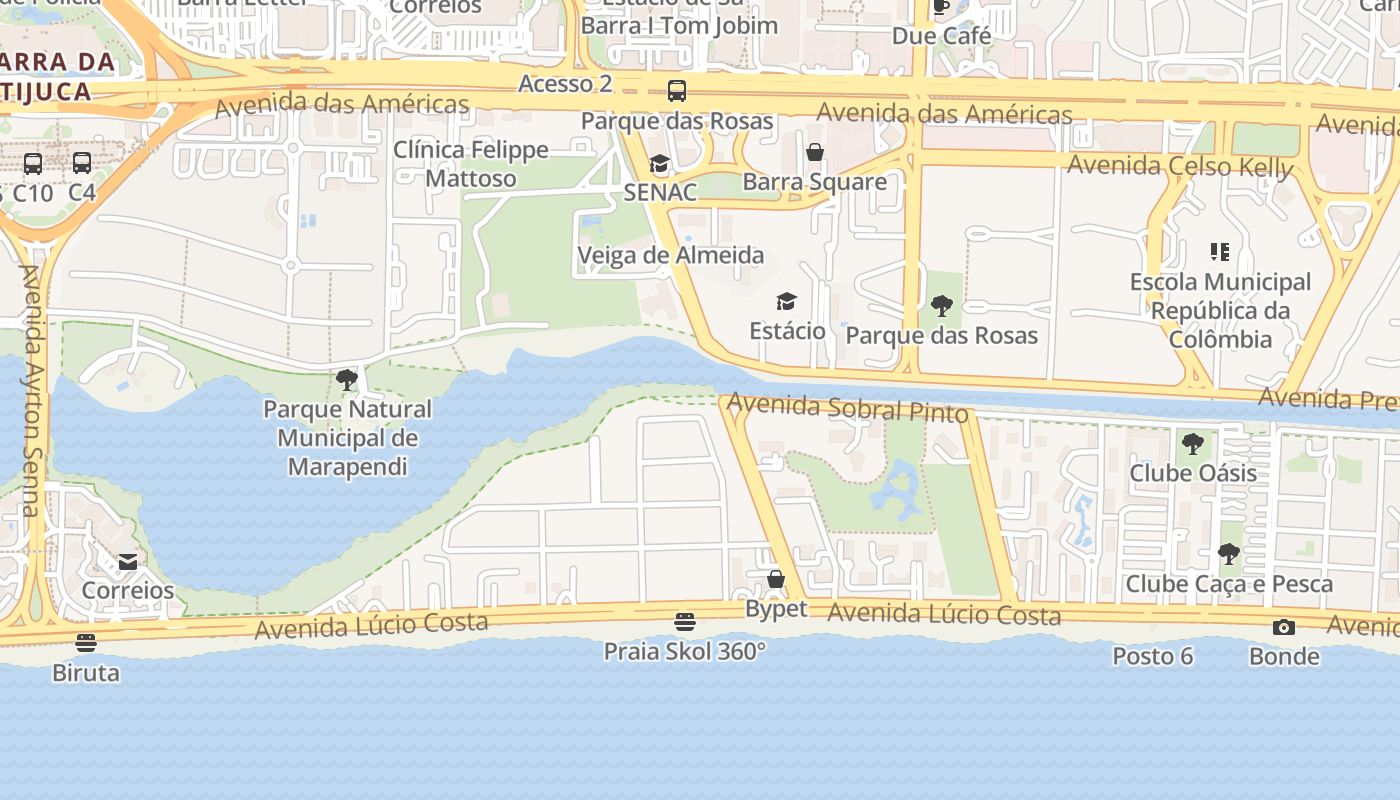Open the Parque das Rosas park tree marker
The height and width of the screenshot is (800, 1400).
[941, 306]
